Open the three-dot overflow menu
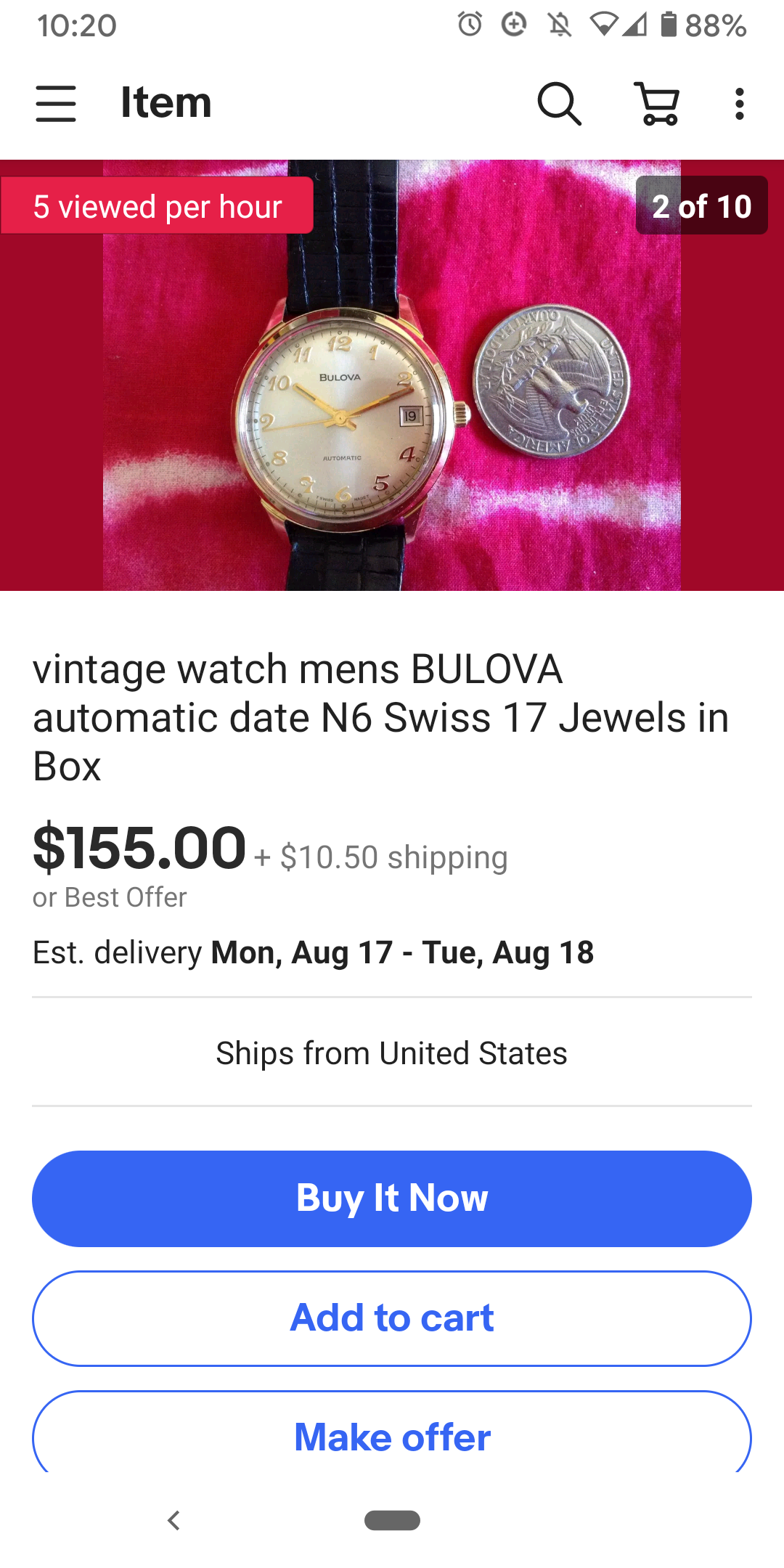Image resolution: width=784 pixels, height=1568 pixels. 739,104
